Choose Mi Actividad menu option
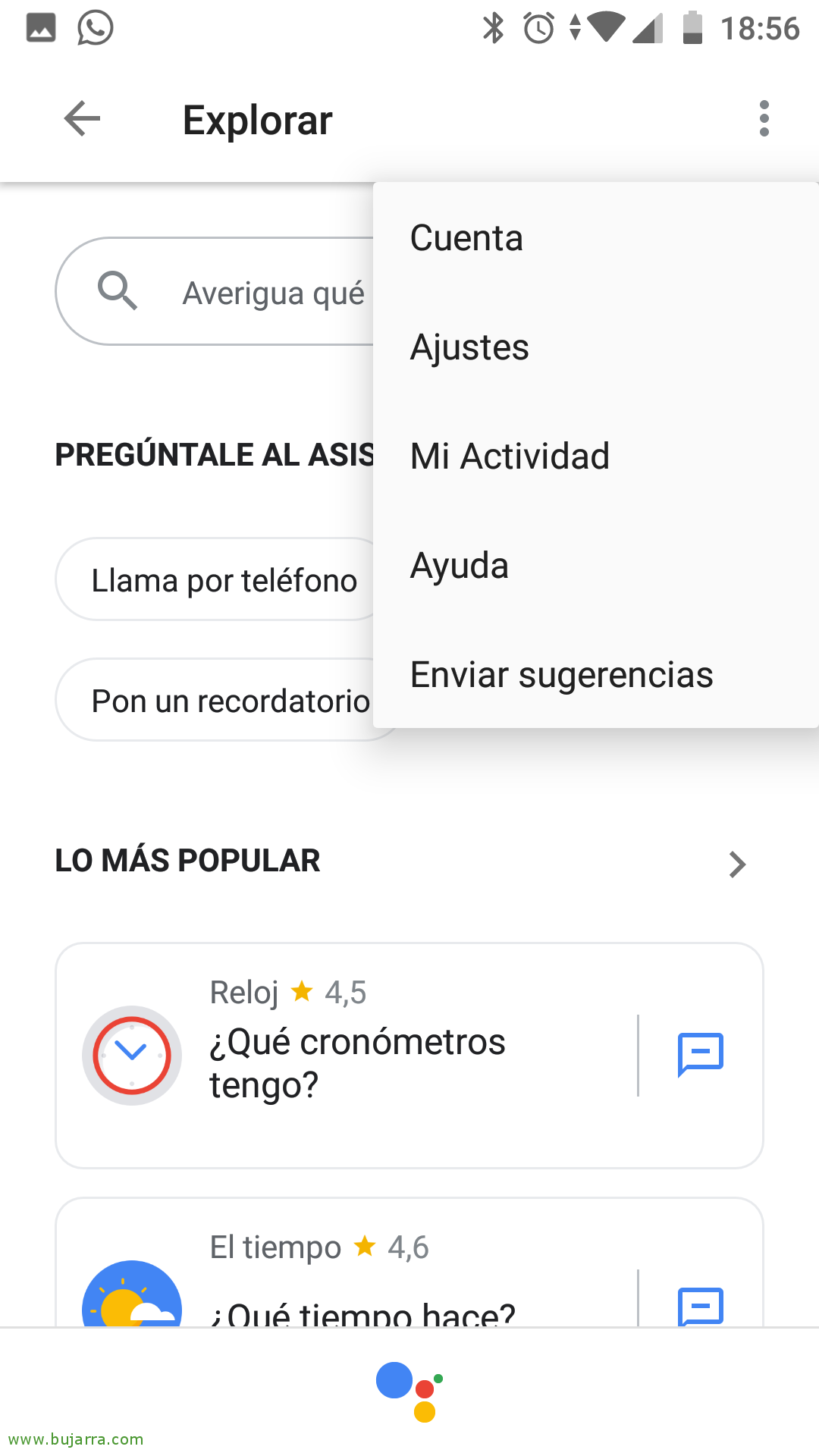819x1456 pixels. coord(510,457)
